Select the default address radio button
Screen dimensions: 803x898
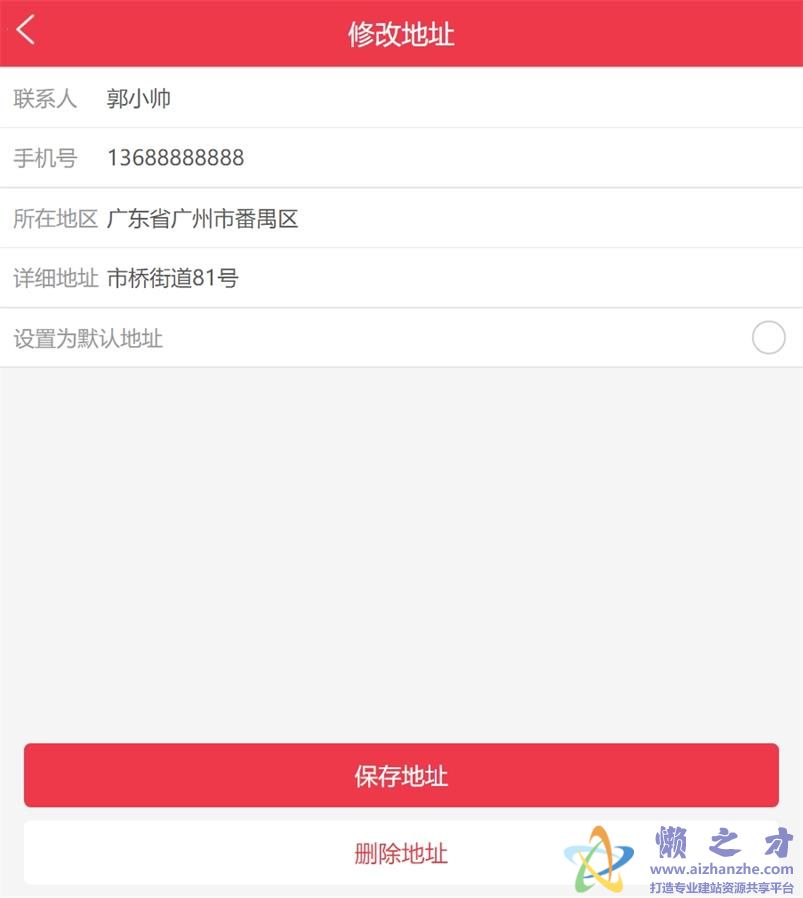coord(768,338)
